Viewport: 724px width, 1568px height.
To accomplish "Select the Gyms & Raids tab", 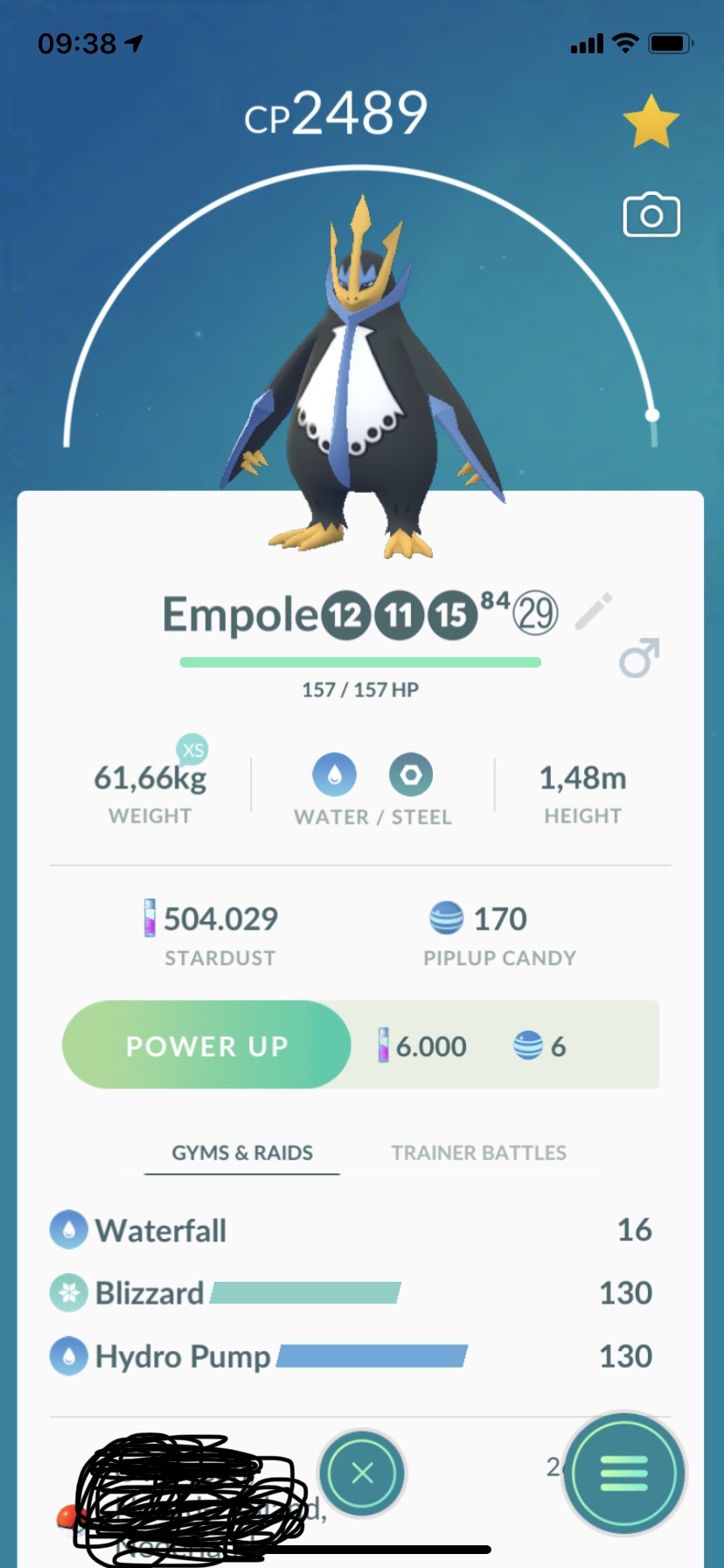I will point(242,1152).
